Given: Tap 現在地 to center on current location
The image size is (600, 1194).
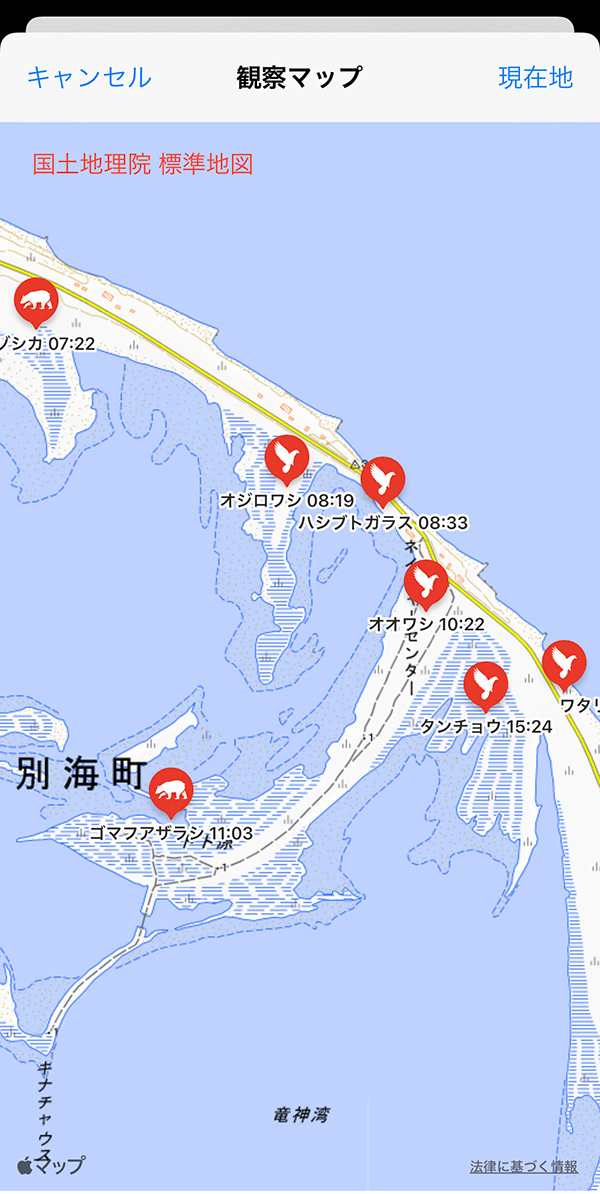Looking at the screenshot, I should coord(535,78).
